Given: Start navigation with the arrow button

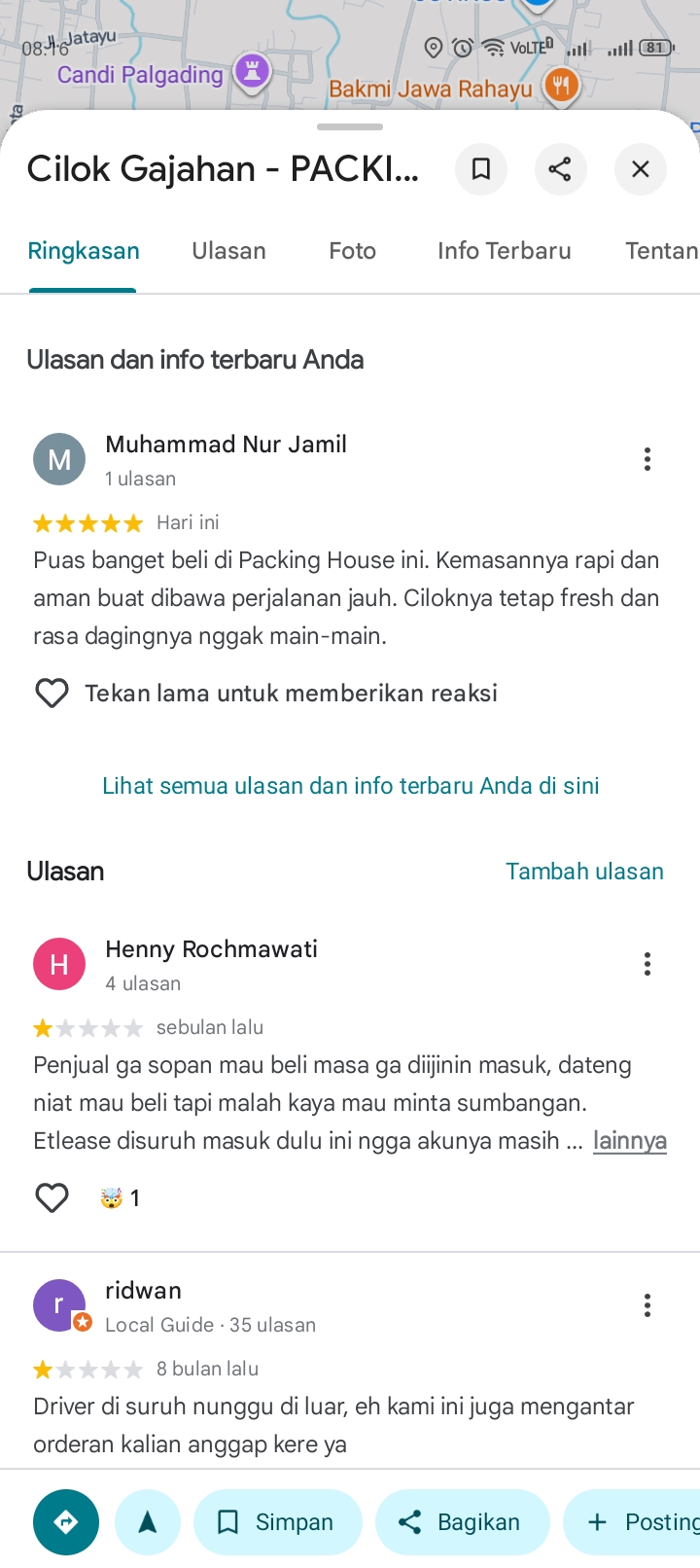Looking at the screenshot, I should (148, 1522).
